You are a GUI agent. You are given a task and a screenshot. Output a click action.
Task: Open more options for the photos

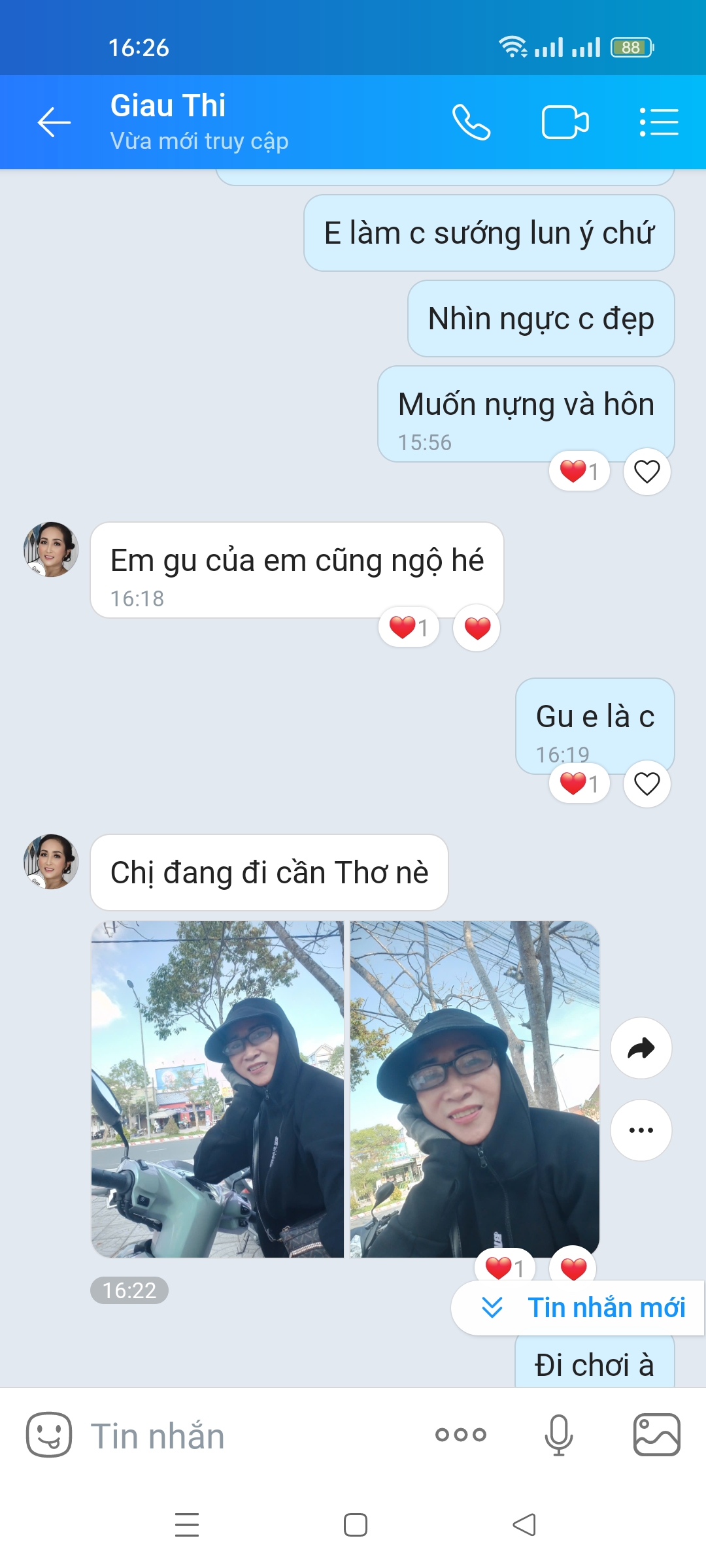(x=641, y=1130)
